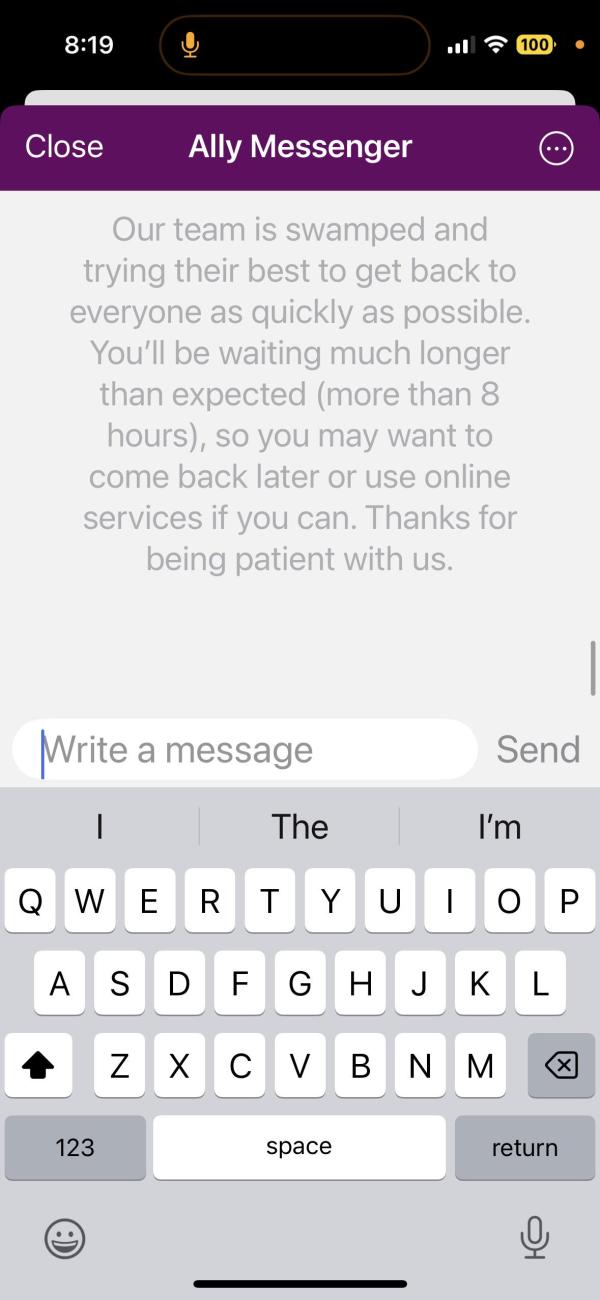This screenshot has height=1300, width=600.
Task: Choose the suggestion "The"
Action: click(x=300, y=827)
